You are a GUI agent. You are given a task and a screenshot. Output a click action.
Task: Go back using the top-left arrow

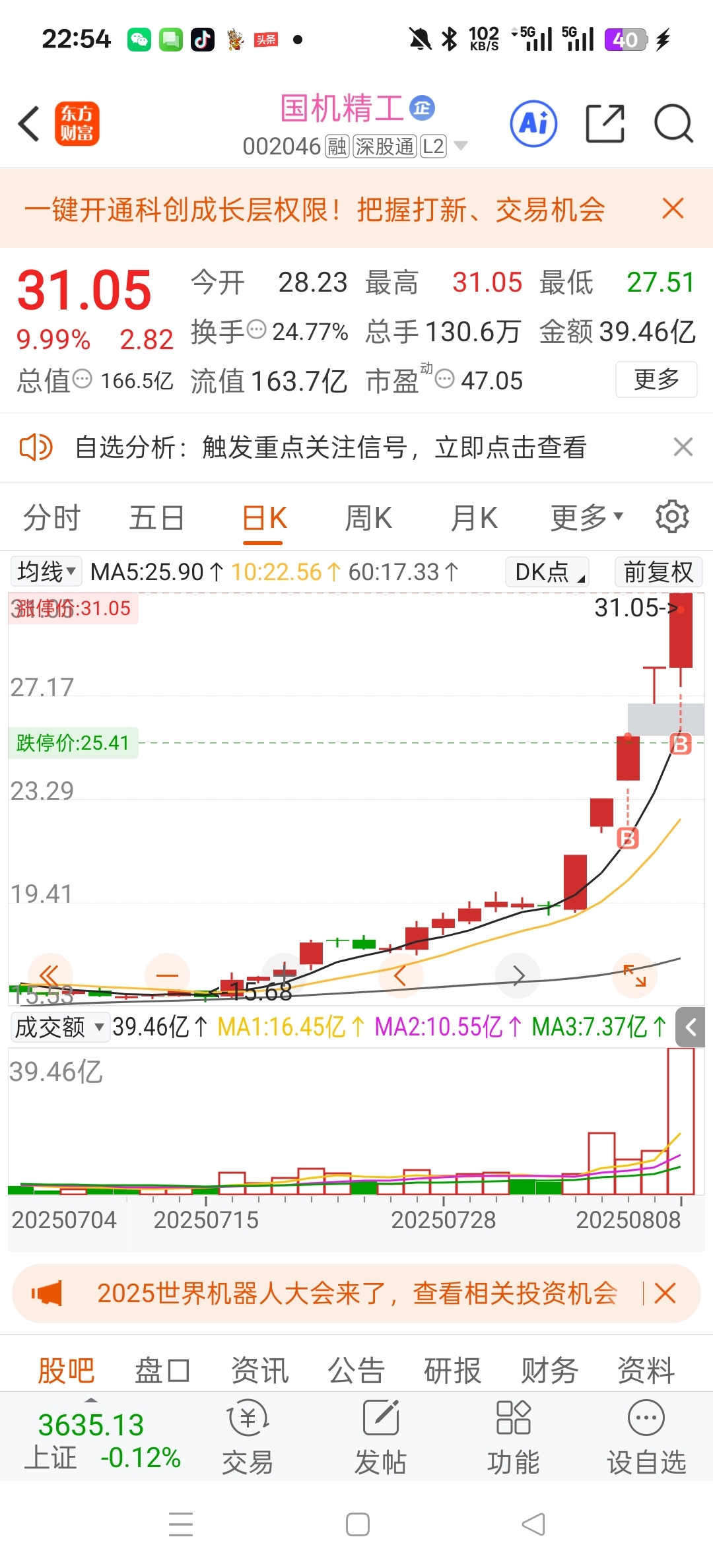[29, 123]
